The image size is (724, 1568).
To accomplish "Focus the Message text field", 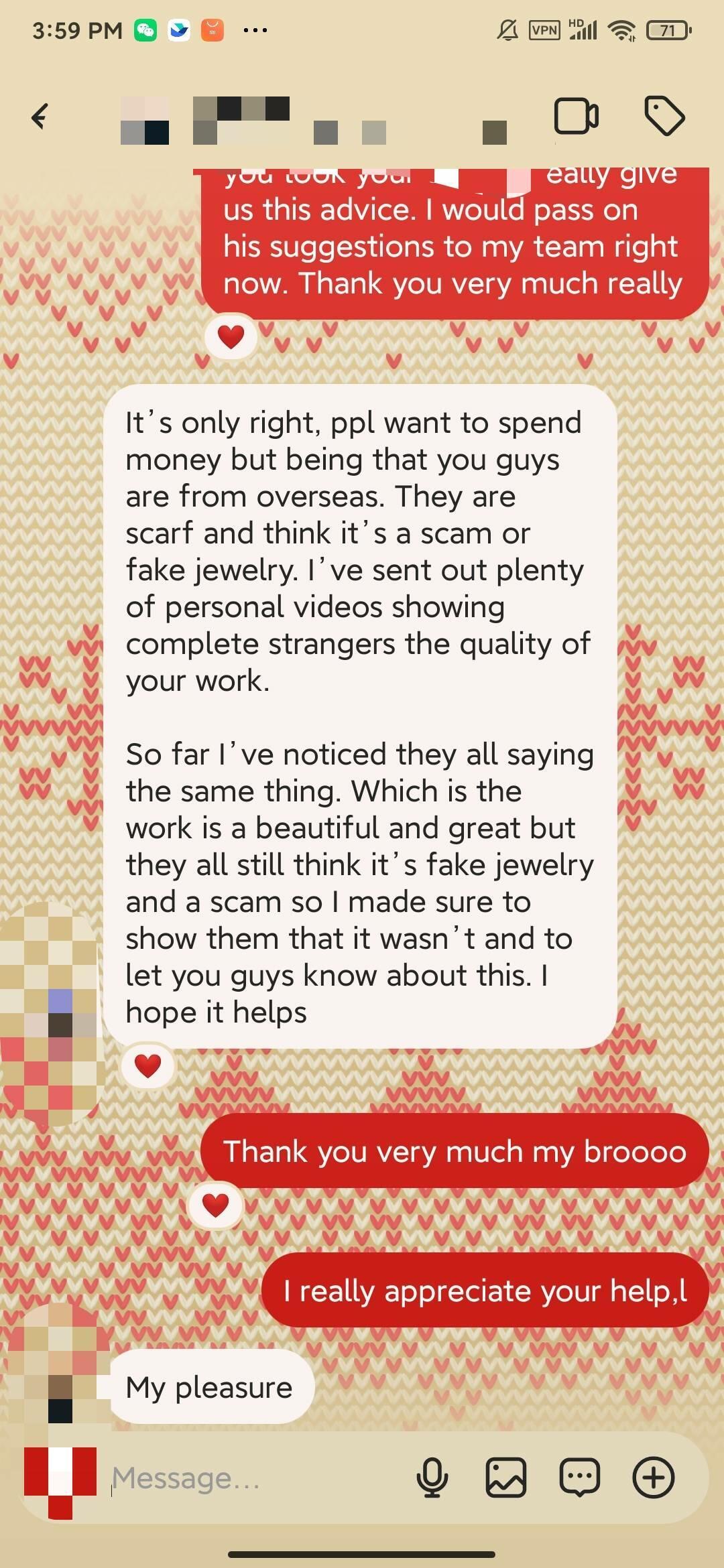I will [x=255, y=1478].
